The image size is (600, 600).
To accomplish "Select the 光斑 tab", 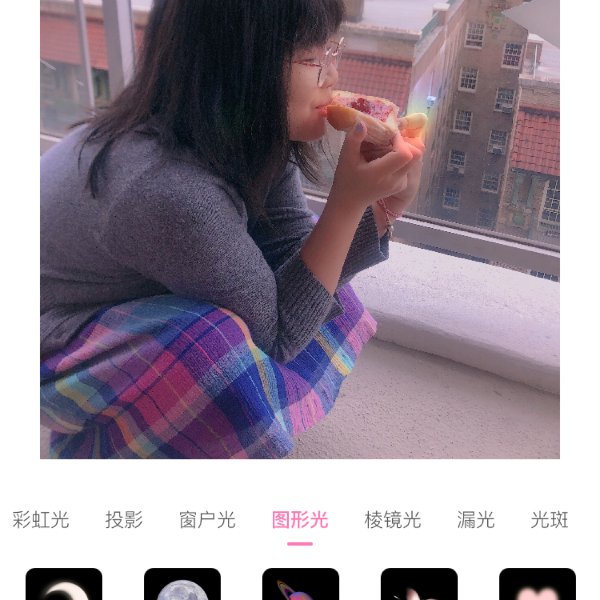I will [549, 520].
